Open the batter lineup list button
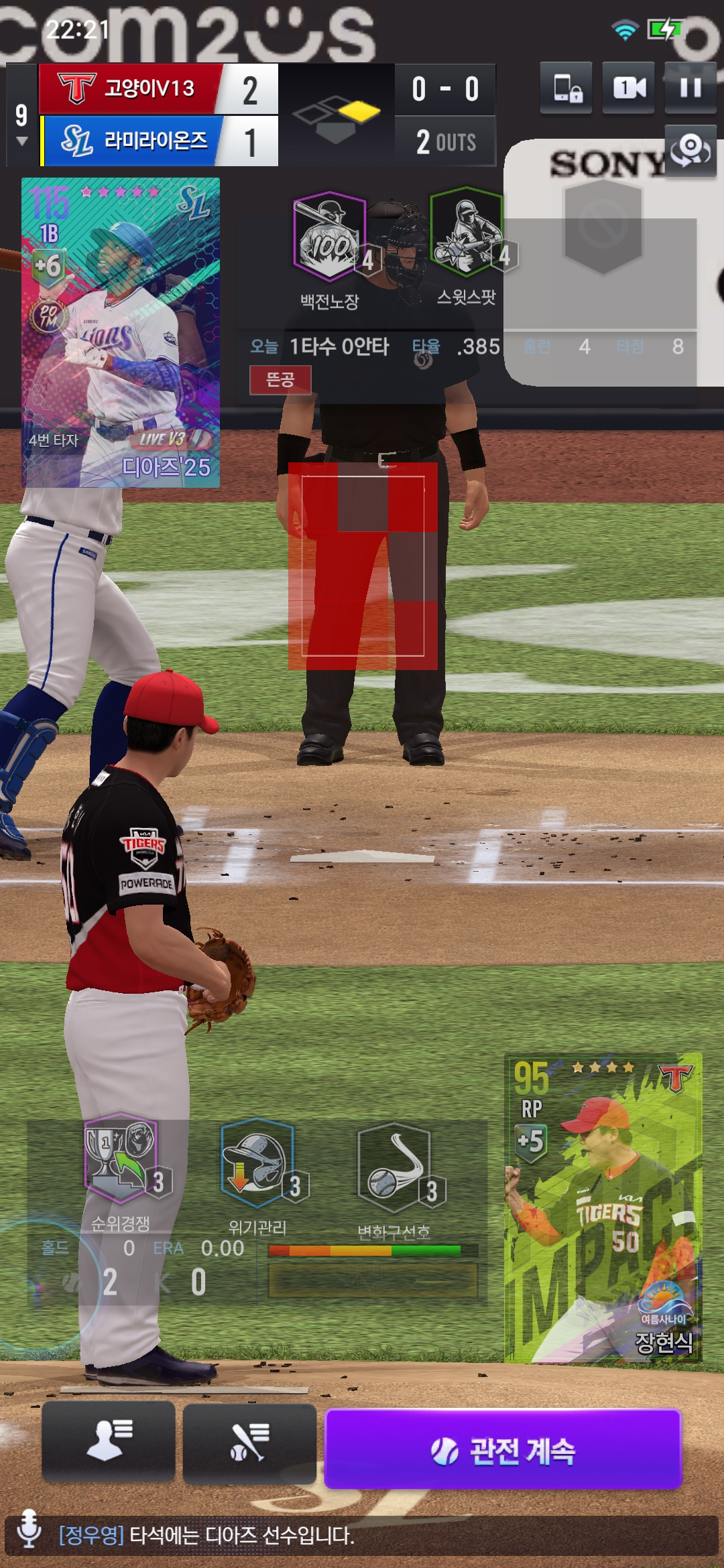This screenshot has height=1568, width=724. coord(249,1441)
